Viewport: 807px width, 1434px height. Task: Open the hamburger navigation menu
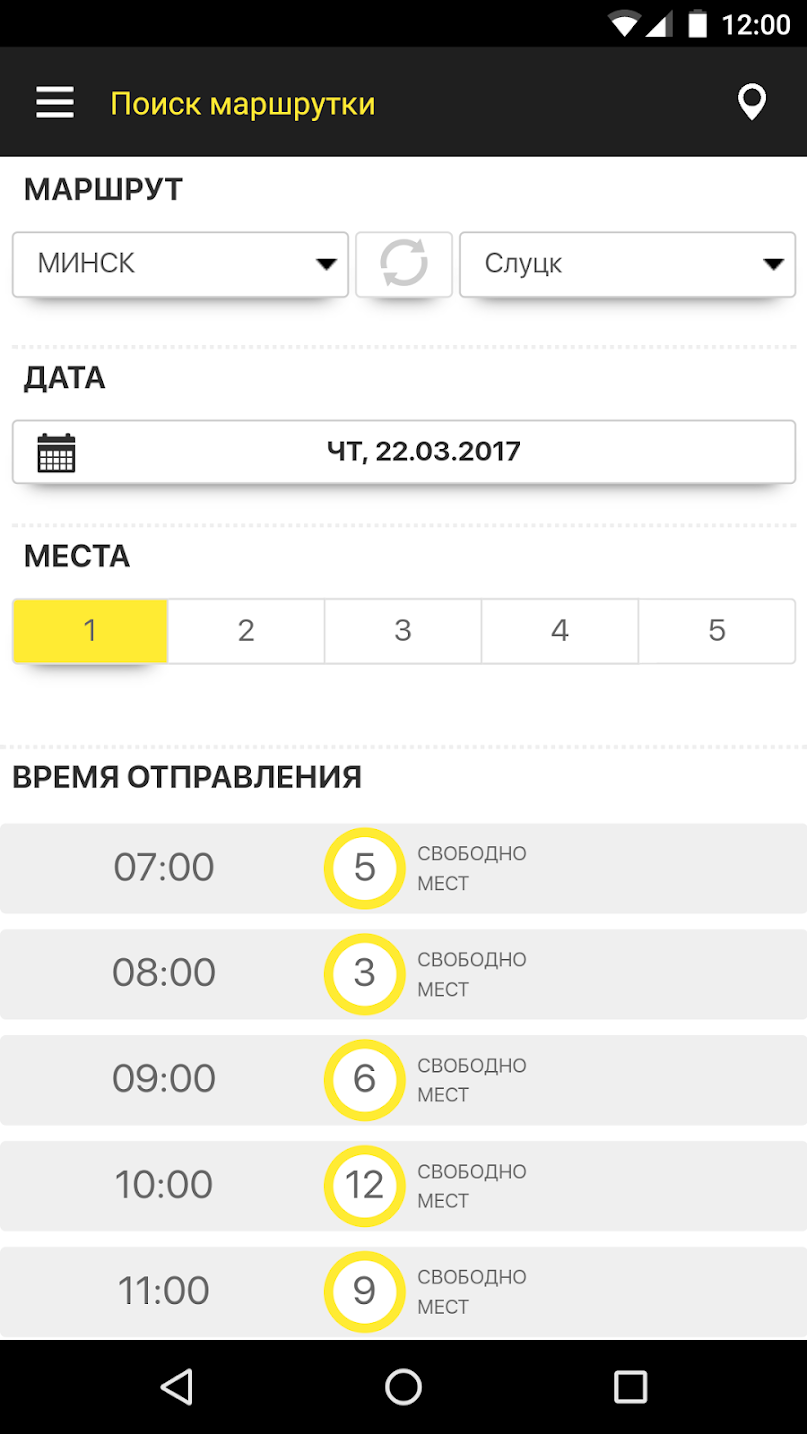click(x=55, y=103)
